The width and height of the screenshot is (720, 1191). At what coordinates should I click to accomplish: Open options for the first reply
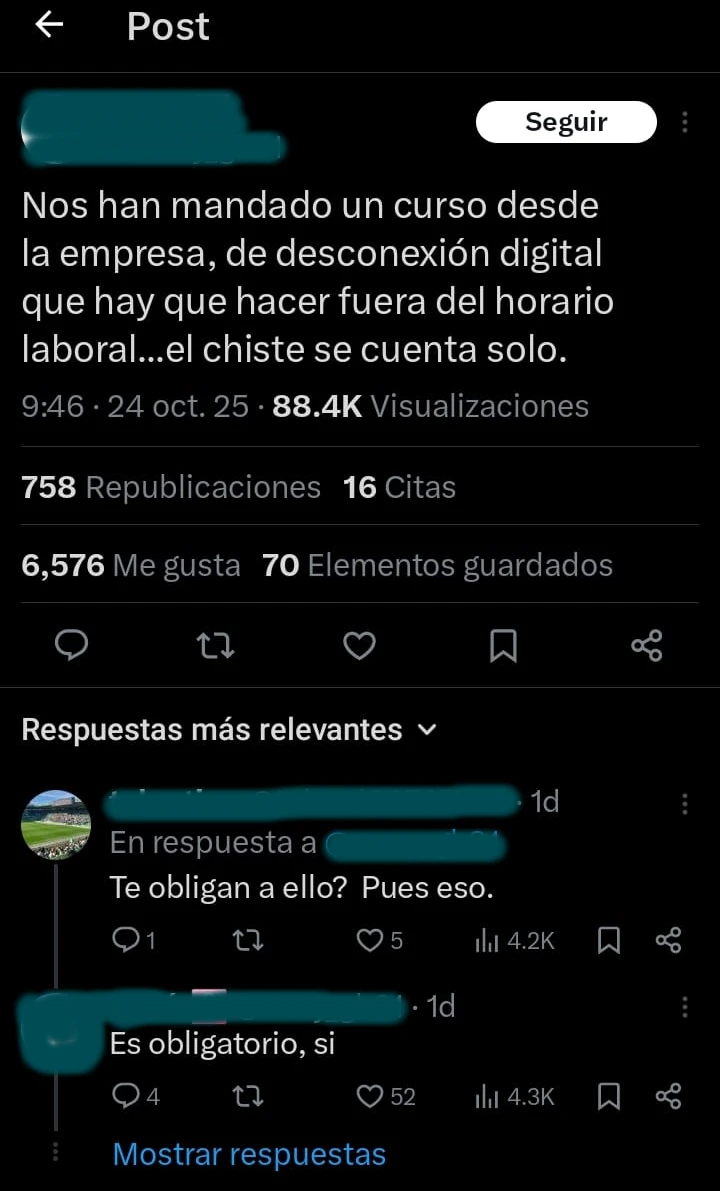tap(685, 803)
